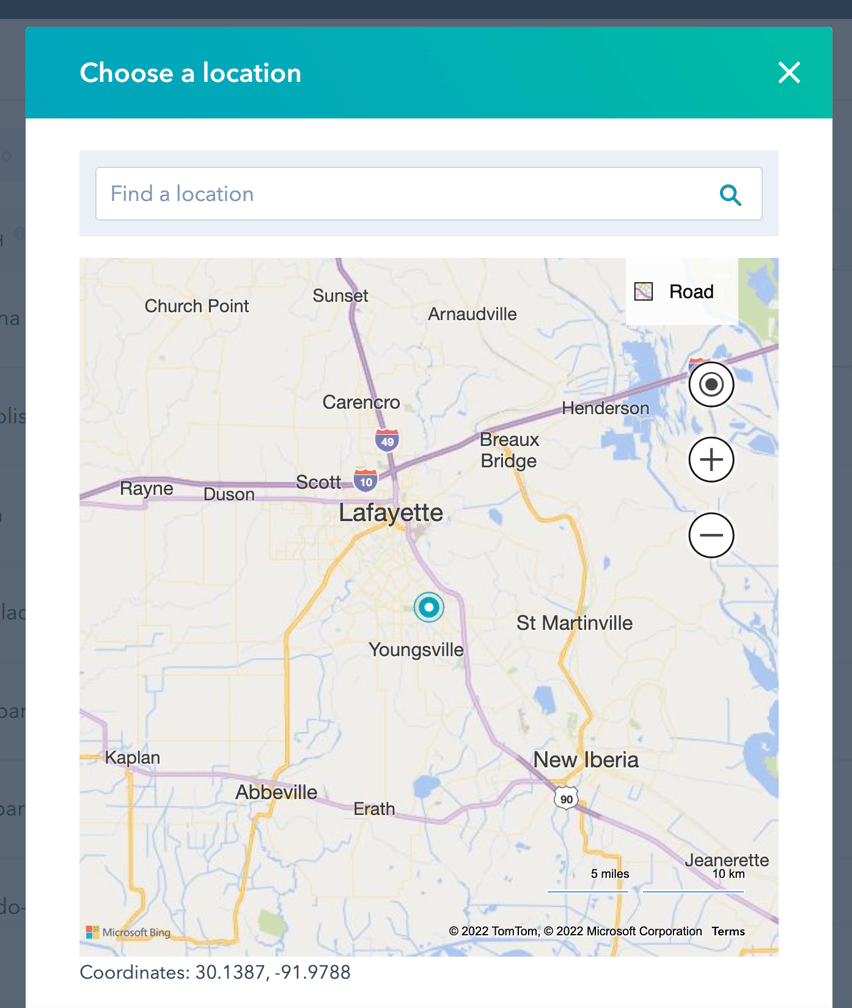Click the US 90 route marker near New Iberia

pyautogui.click(x=566, y=798)
